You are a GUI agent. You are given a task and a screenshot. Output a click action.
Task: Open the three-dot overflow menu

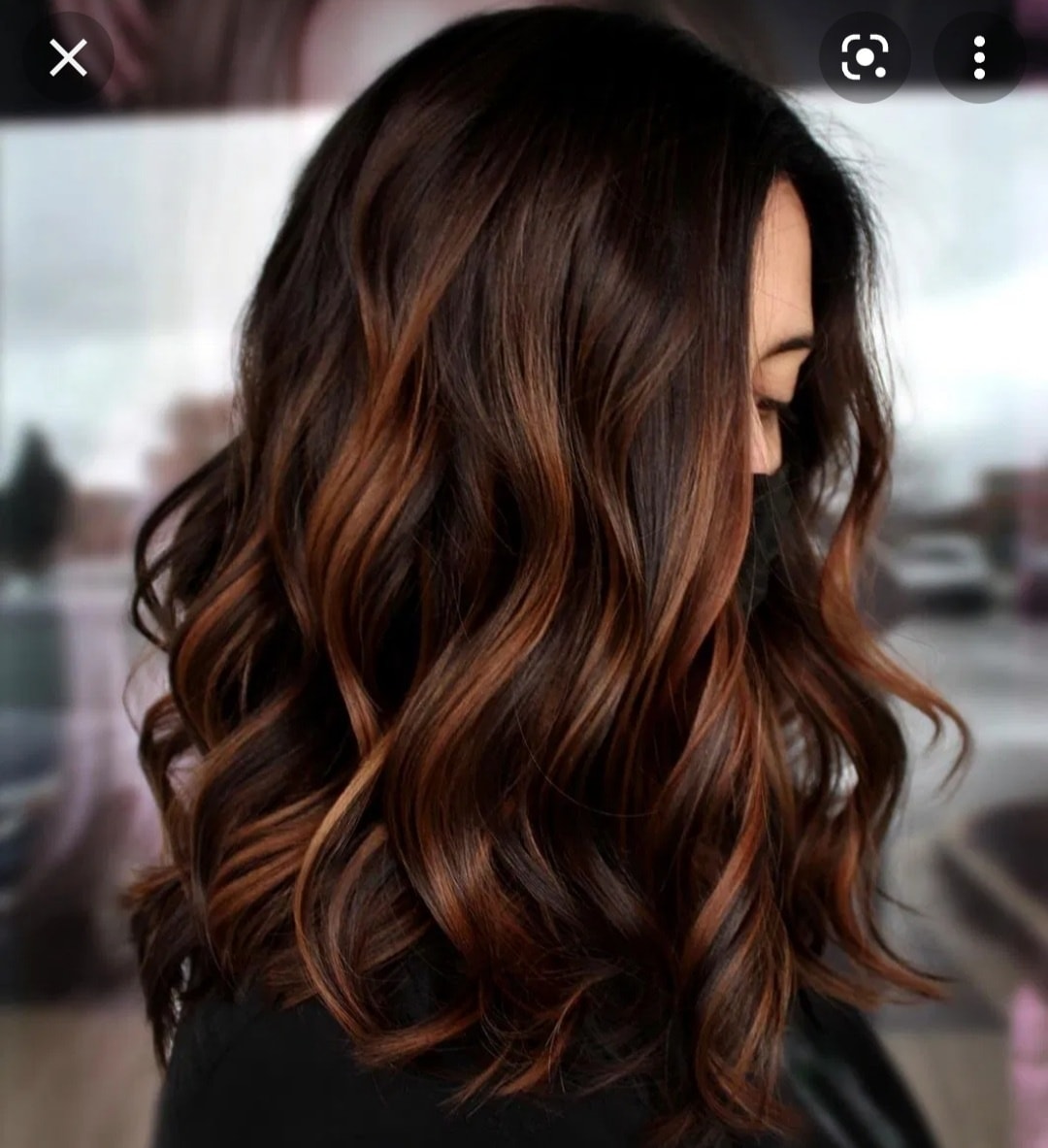coord(979,57)
